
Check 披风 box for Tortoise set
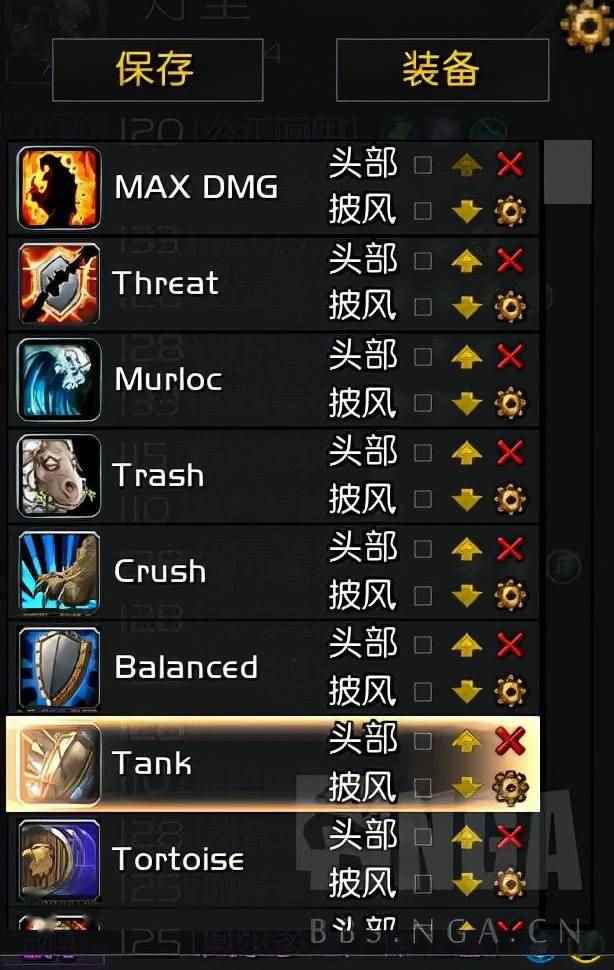(x=423, y=883)
